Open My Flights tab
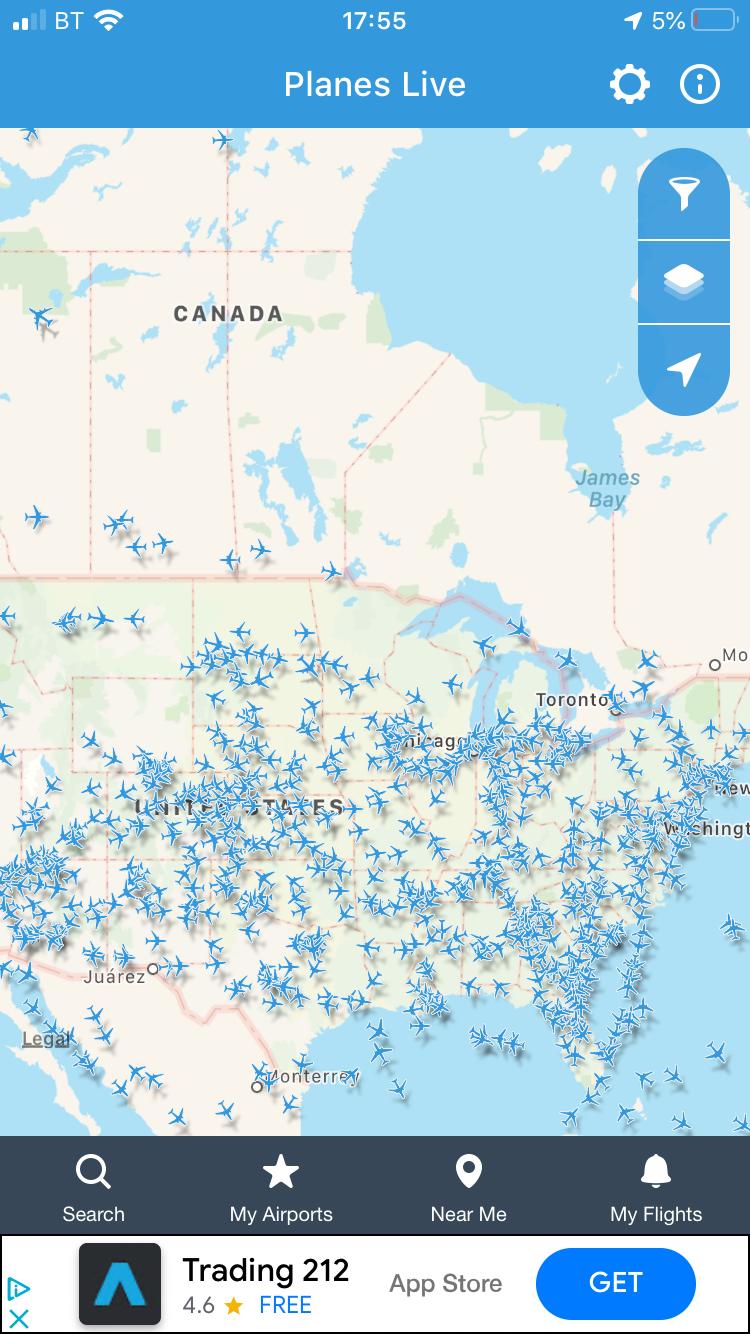 tap(656, 1187)
